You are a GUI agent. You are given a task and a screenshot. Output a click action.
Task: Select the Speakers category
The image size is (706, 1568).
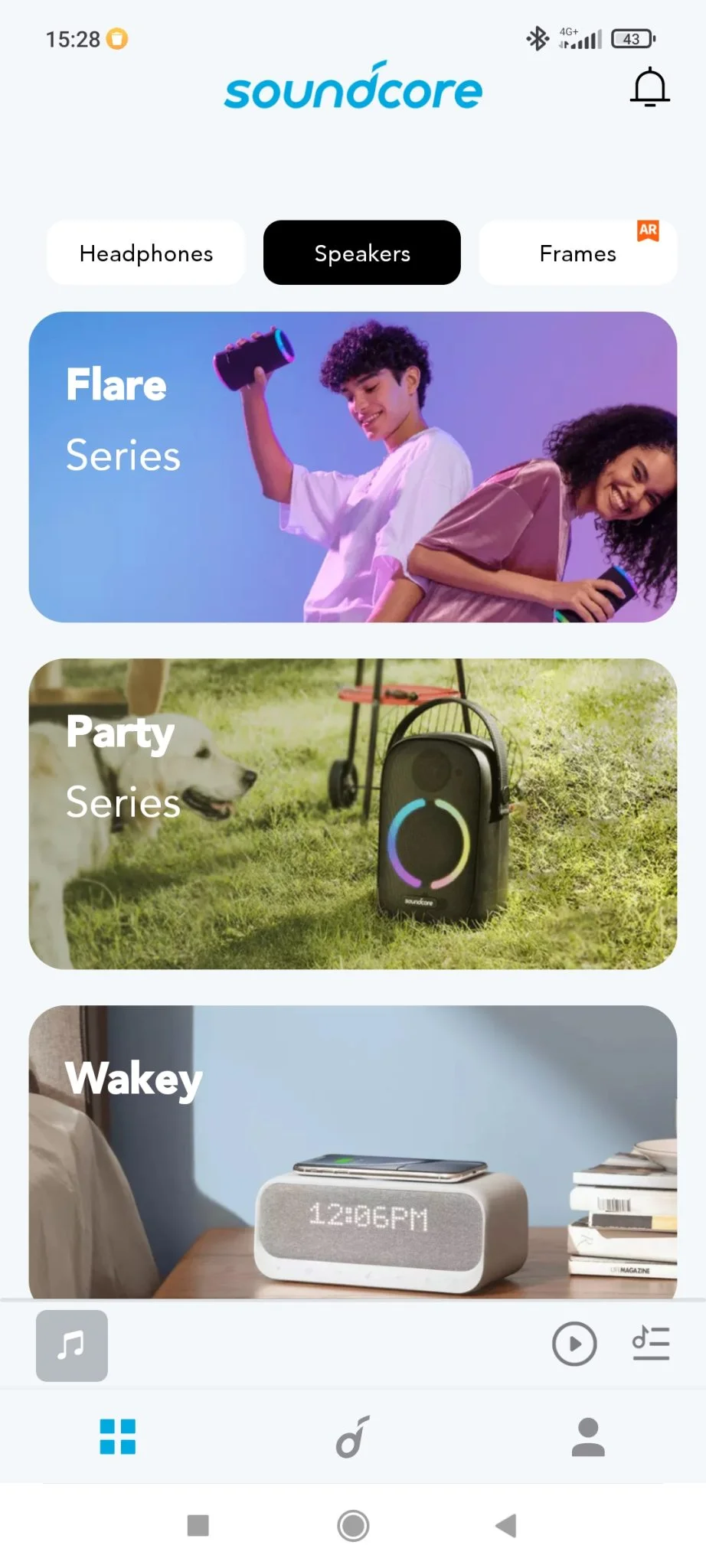pyautogui.click(x=362, y=253)
